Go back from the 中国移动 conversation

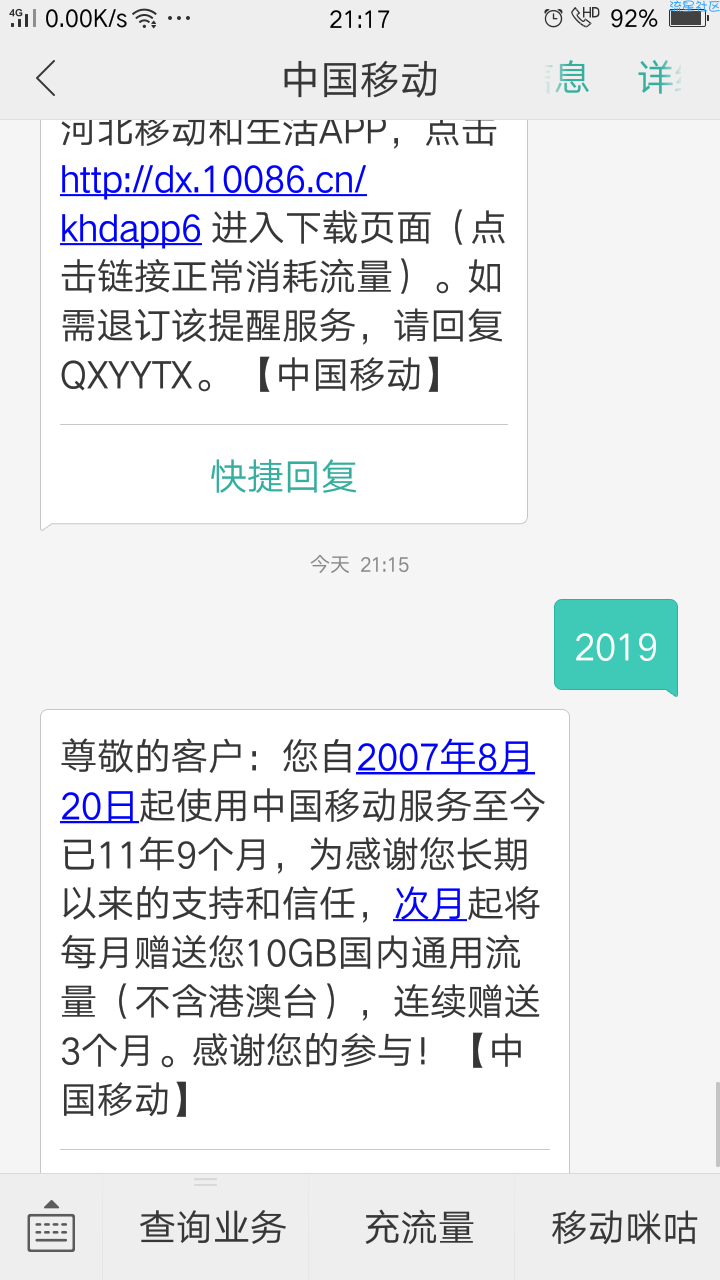46,78
